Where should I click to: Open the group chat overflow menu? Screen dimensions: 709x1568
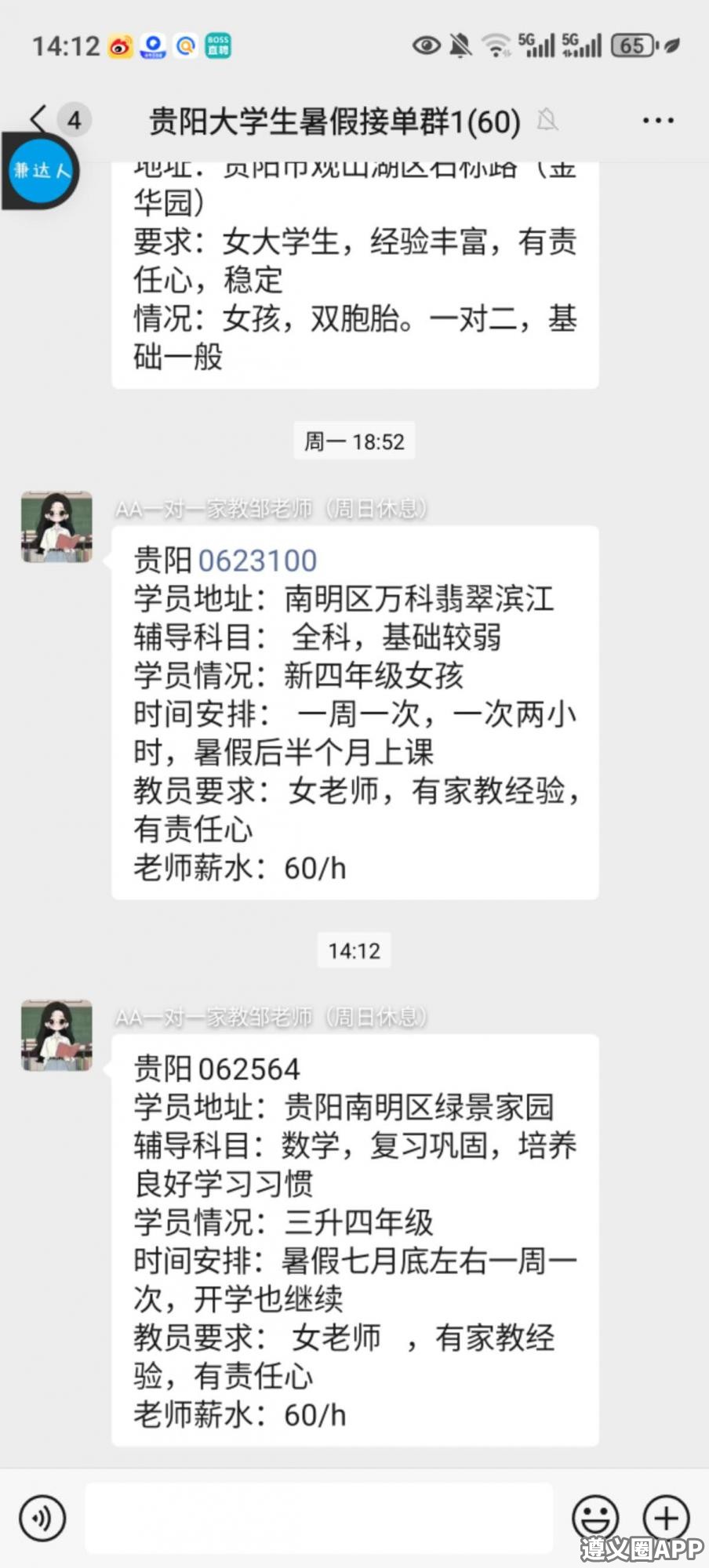657,121
